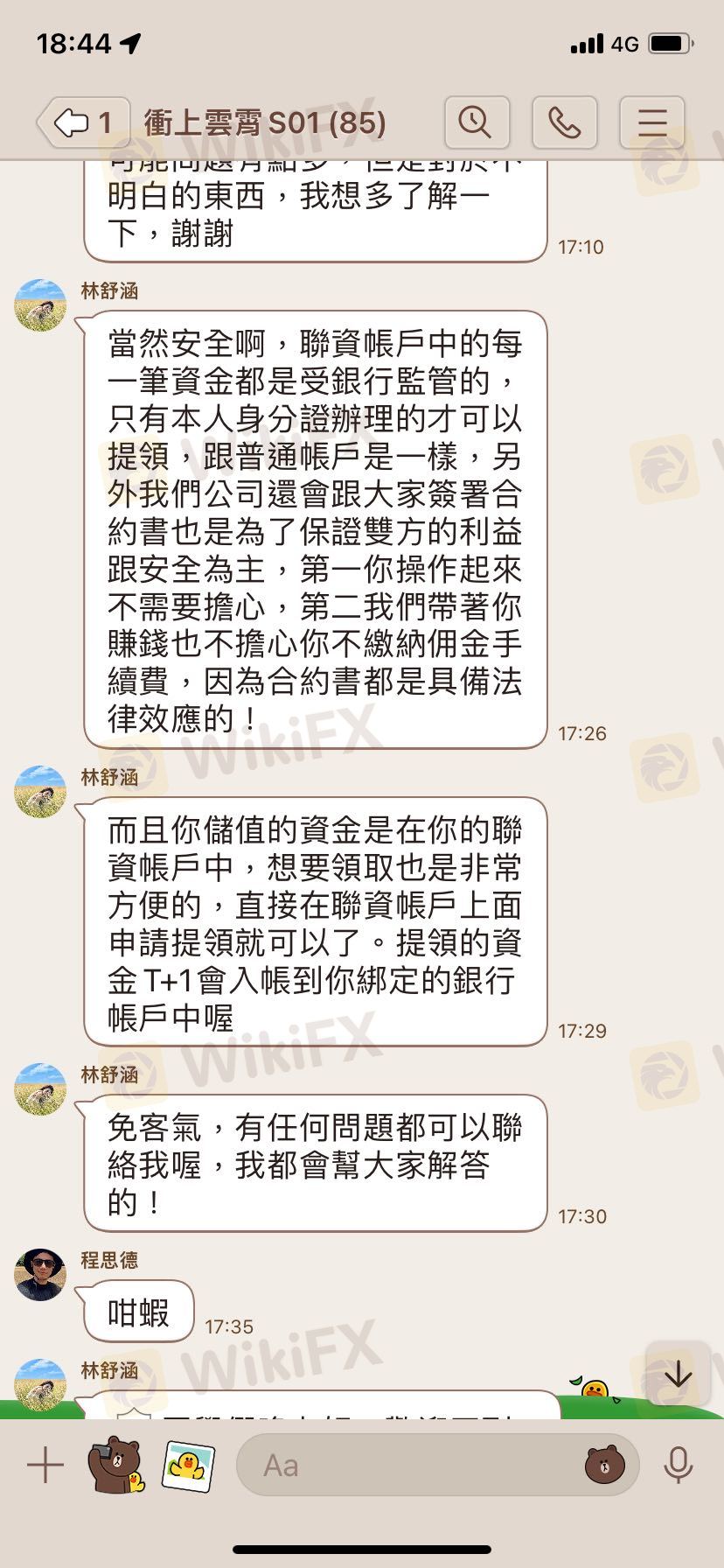
Task: Focus the Aa message input field
Action: pos(411,1465)
